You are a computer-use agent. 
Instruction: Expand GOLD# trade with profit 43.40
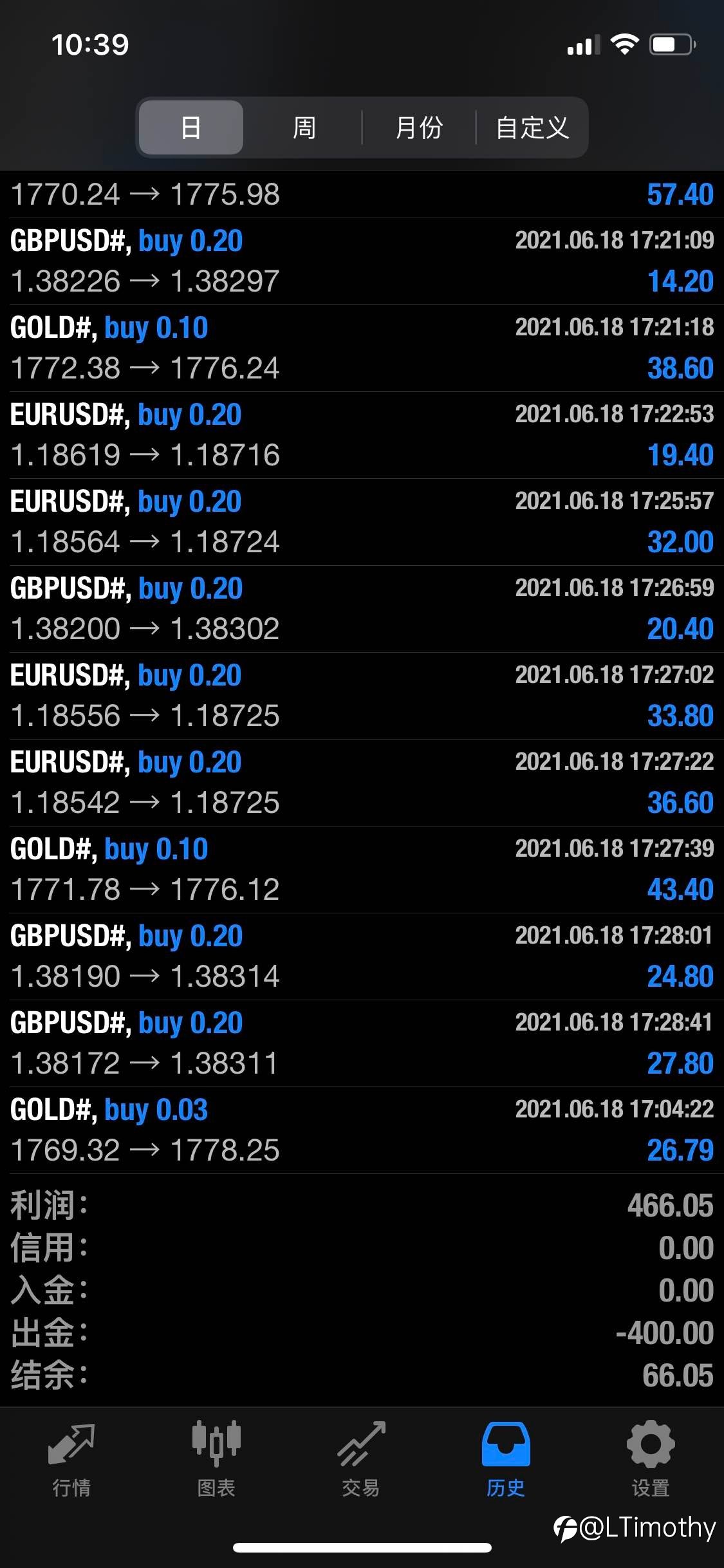click(362, 870)
